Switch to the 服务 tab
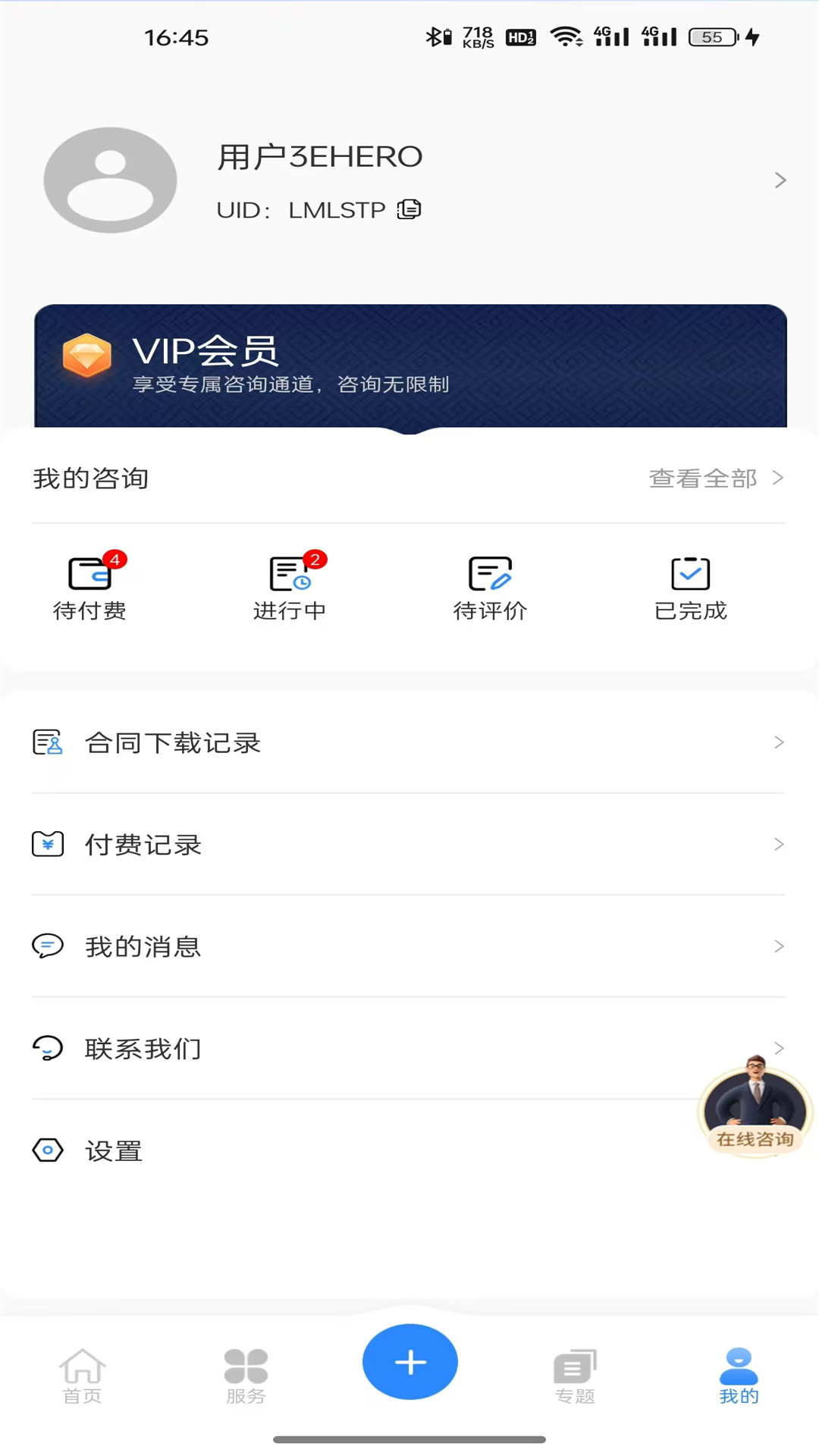Viewport: 819px width, 1456px height. click(x=246, y=1376)
